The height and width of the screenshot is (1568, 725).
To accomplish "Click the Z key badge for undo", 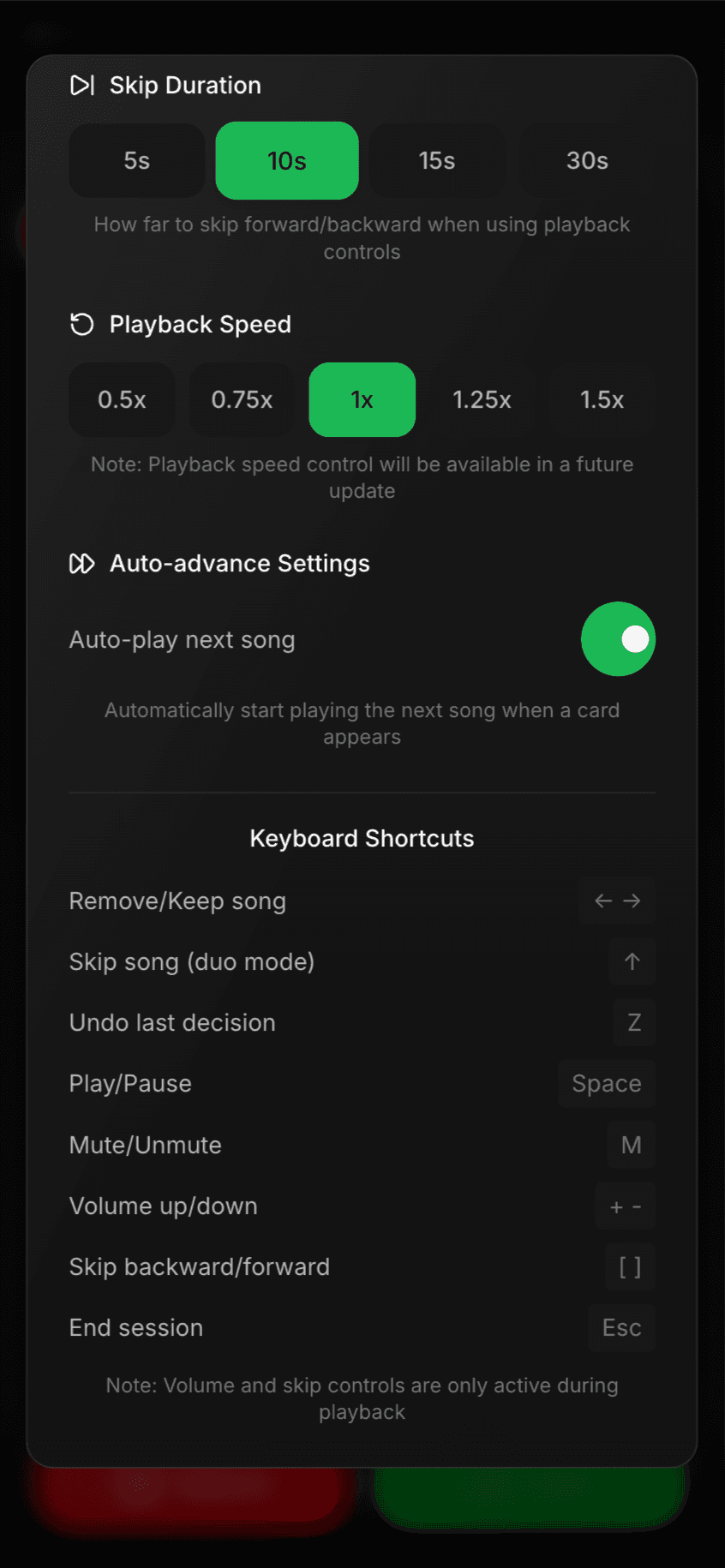I will 634,1022.
